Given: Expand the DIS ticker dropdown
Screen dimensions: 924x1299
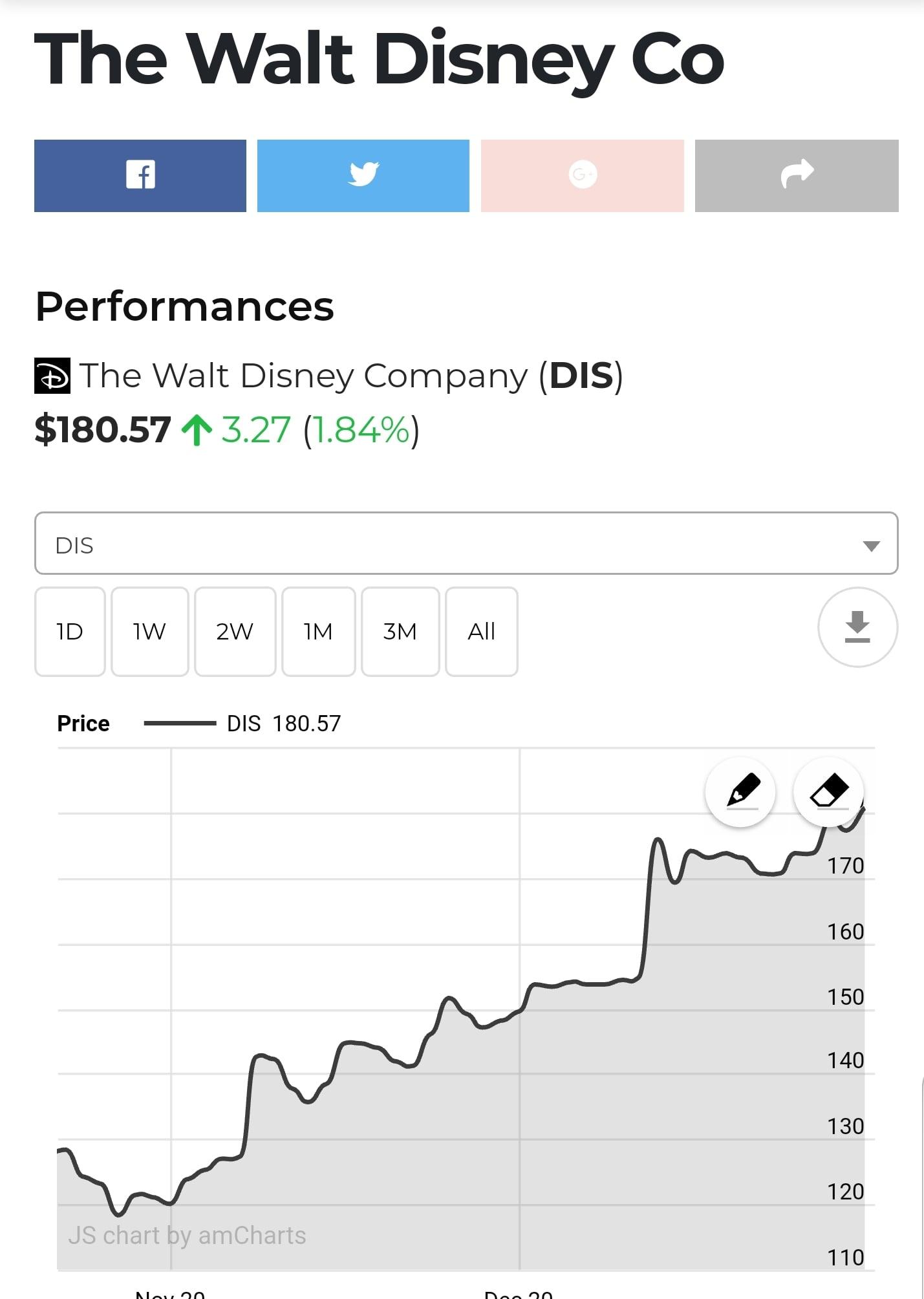Looking at the screenshot, I should click(466, 544).
